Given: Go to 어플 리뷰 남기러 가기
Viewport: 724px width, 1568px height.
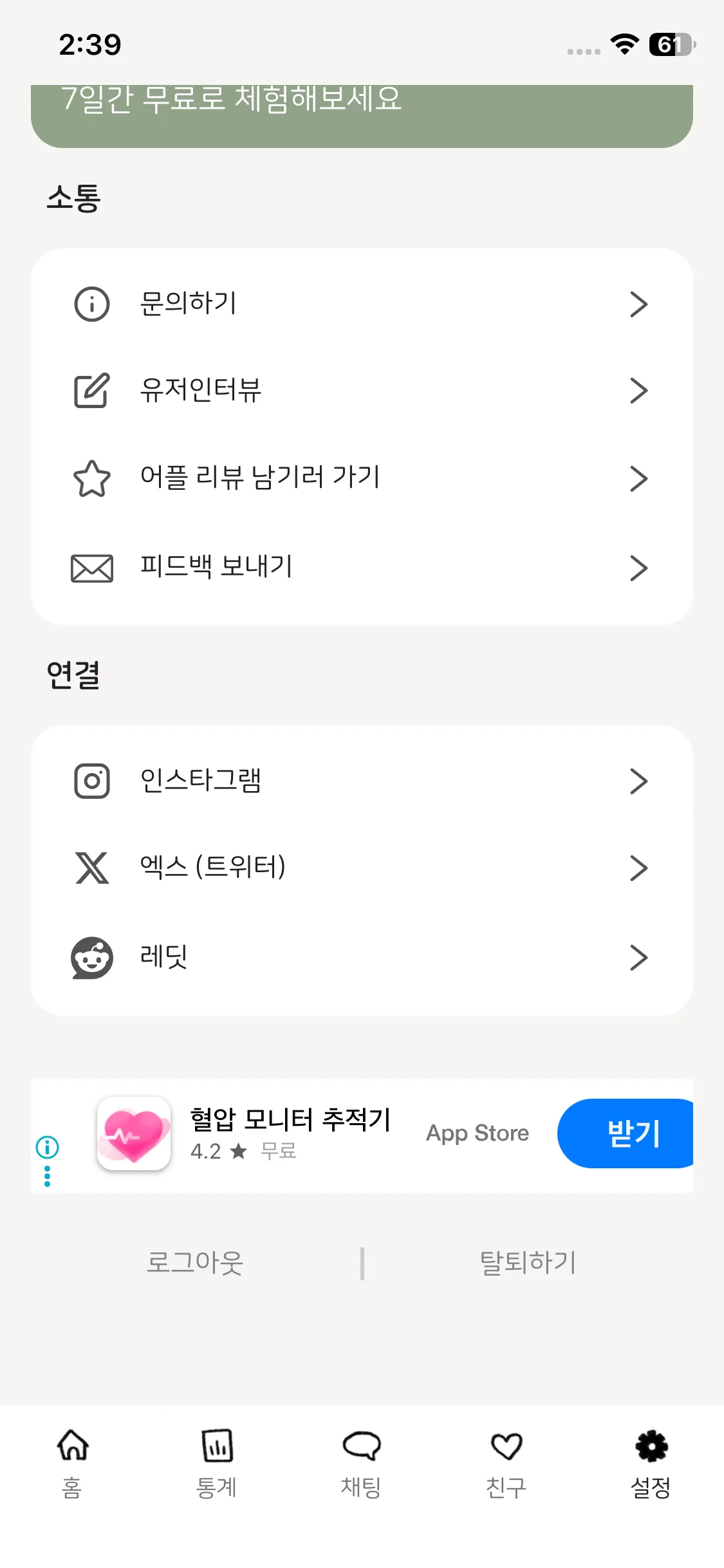Looking at the screenshot, I should point(362,478).
